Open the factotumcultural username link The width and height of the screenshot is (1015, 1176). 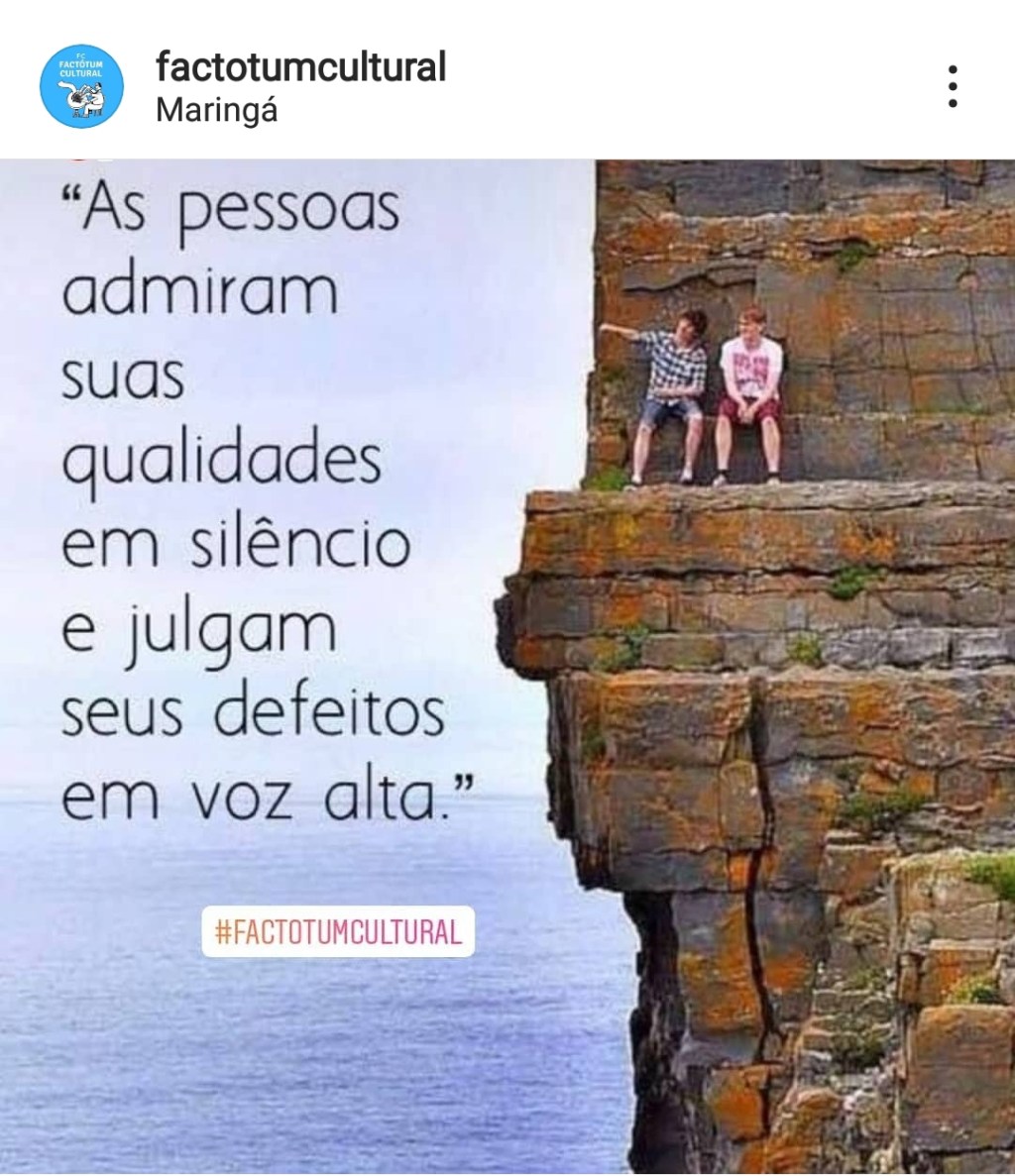pyautogui.click(x=300, y=67)
